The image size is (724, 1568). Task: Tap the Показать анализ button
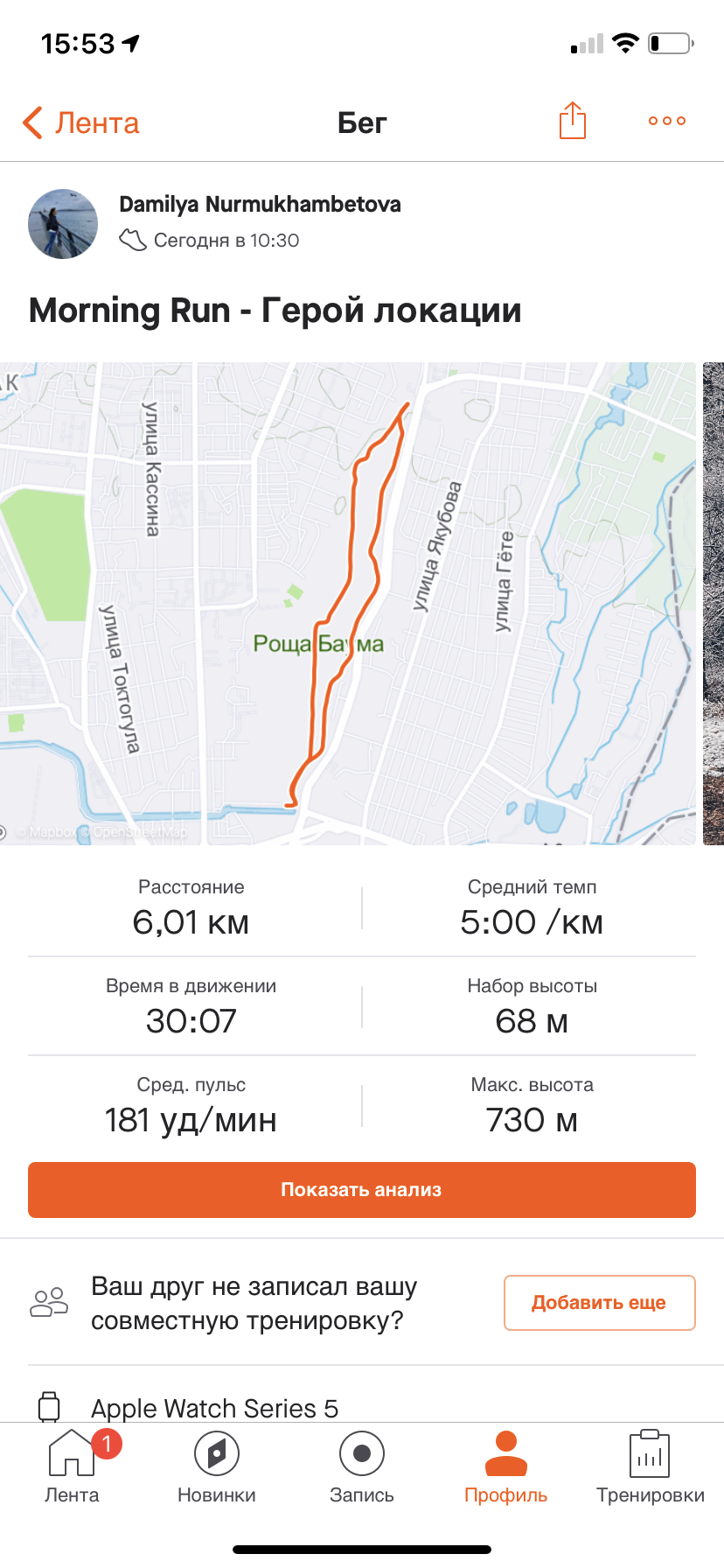[x=362, y=1190]
